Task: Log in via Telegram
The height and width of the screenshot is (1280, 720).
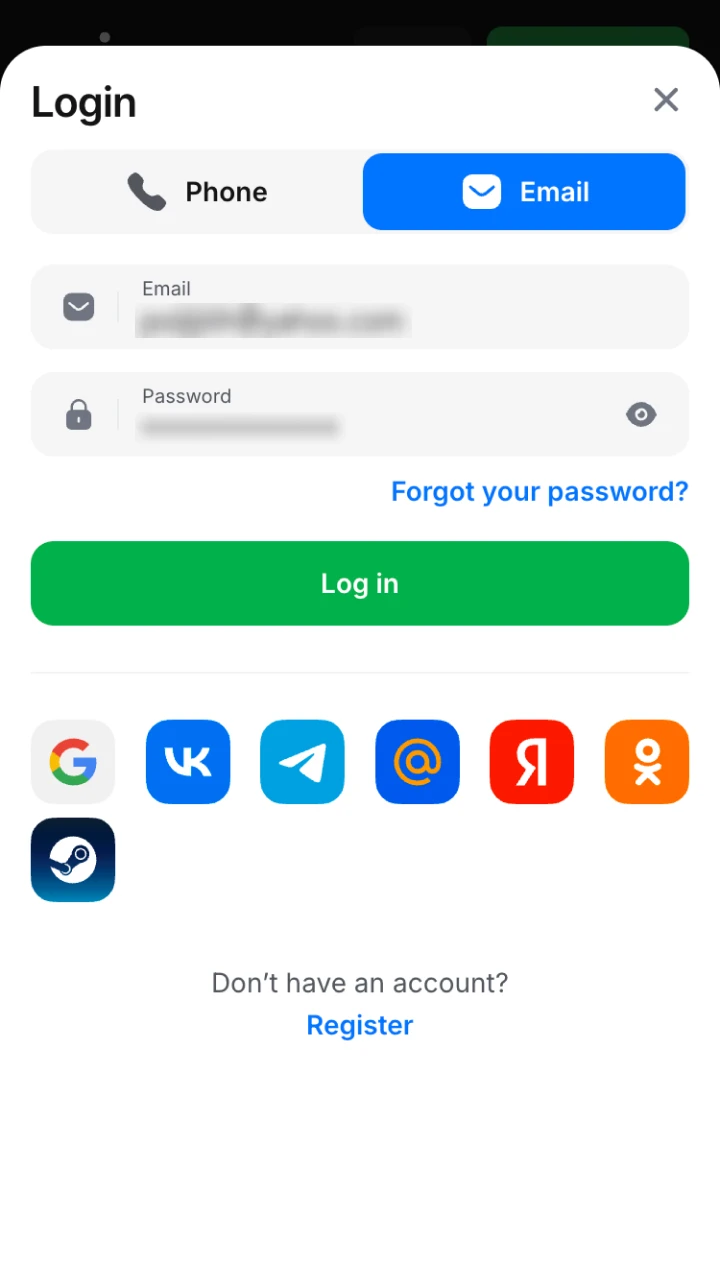Action: 302,762
